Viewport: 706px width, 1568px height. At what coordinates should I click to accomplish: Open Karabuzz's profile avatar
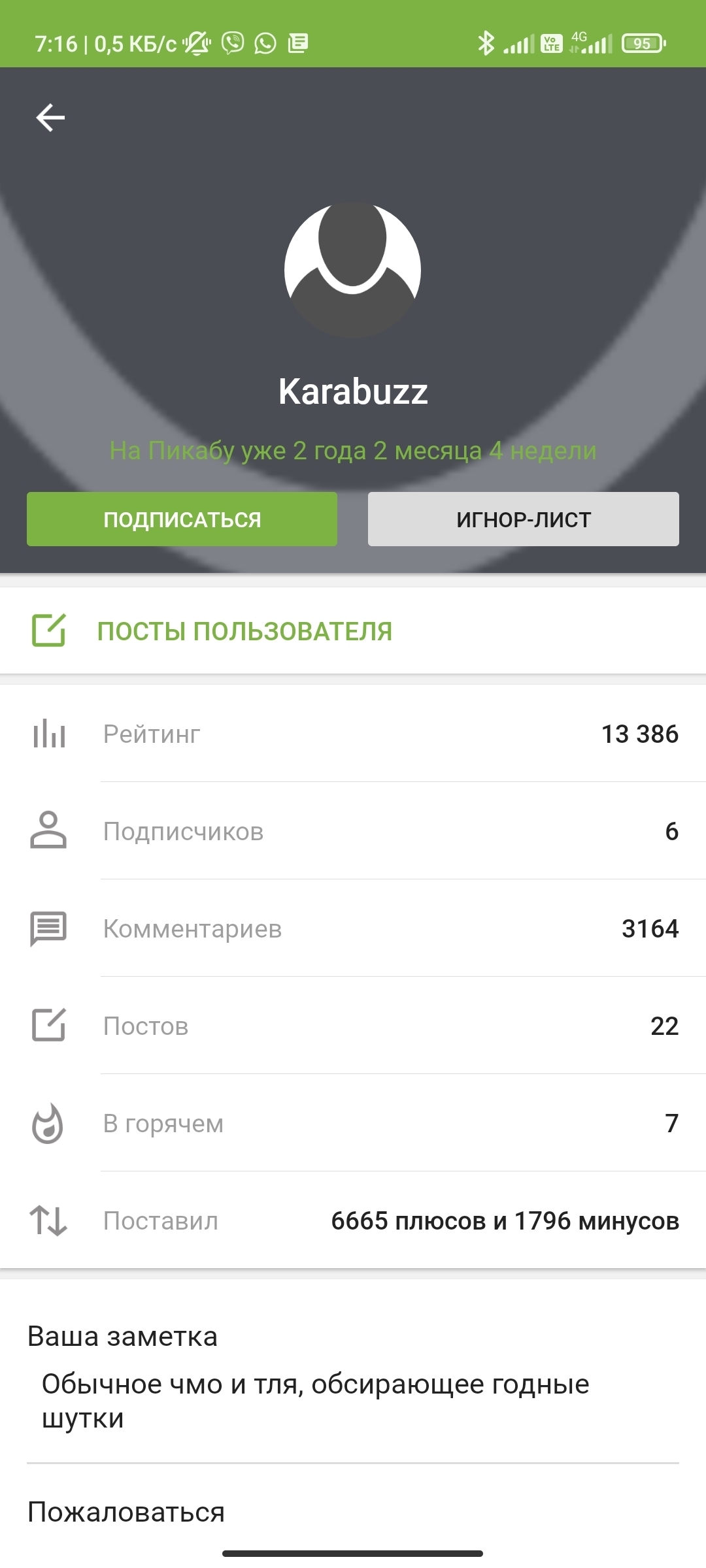[x=353, y=270]
